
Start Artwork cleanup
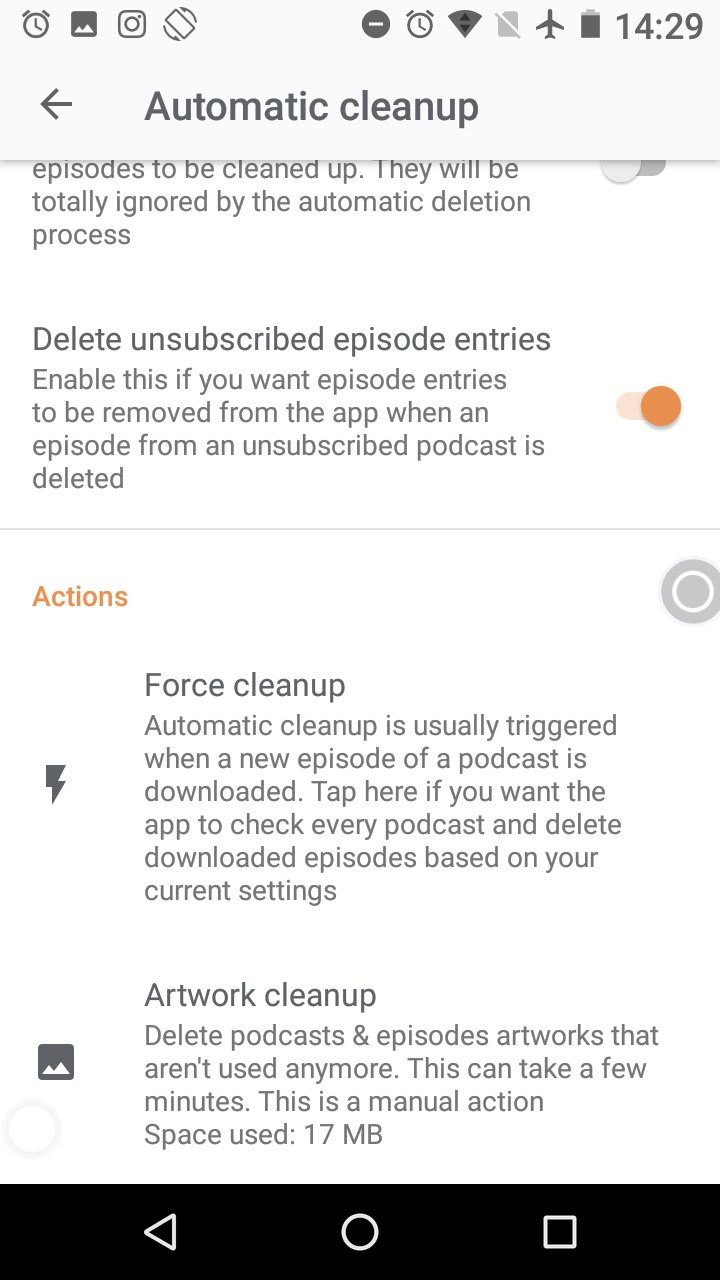[x=360, y=1062]
